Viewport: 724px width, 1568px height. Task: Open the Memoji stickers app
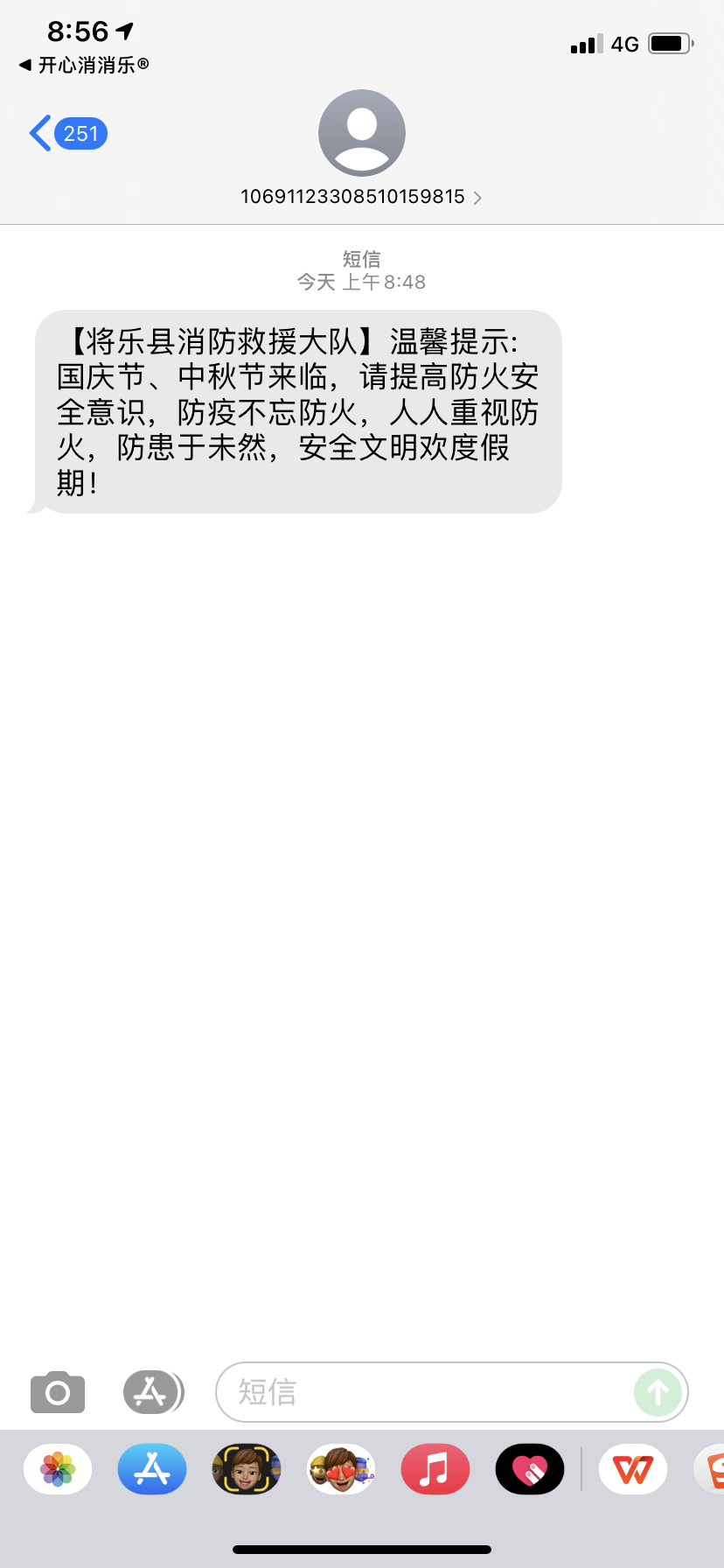[x=341, y=1469]
